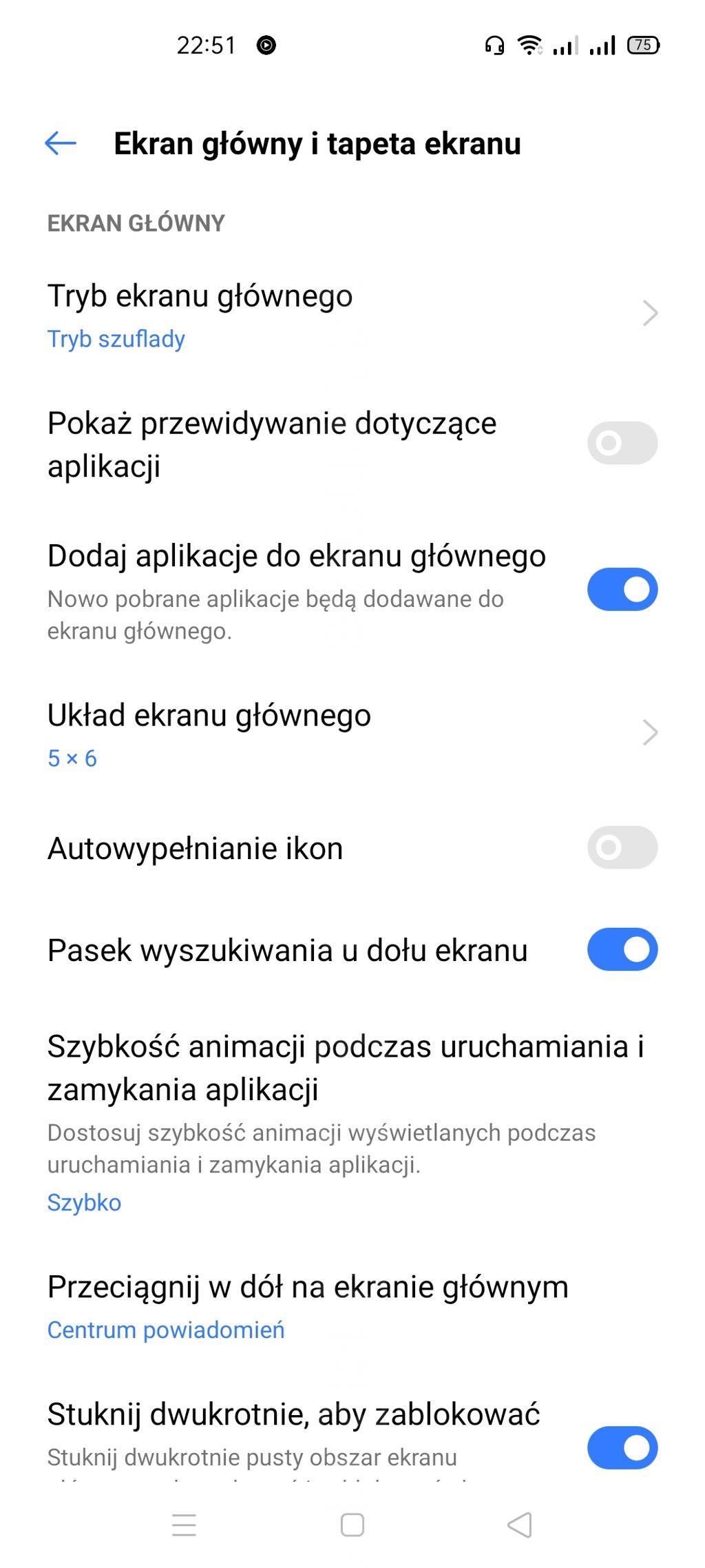Screen dimensions: 705x1568
Task: Open Szybkość animacji podczas uruchamiania setting
Action: (352, 1122)
